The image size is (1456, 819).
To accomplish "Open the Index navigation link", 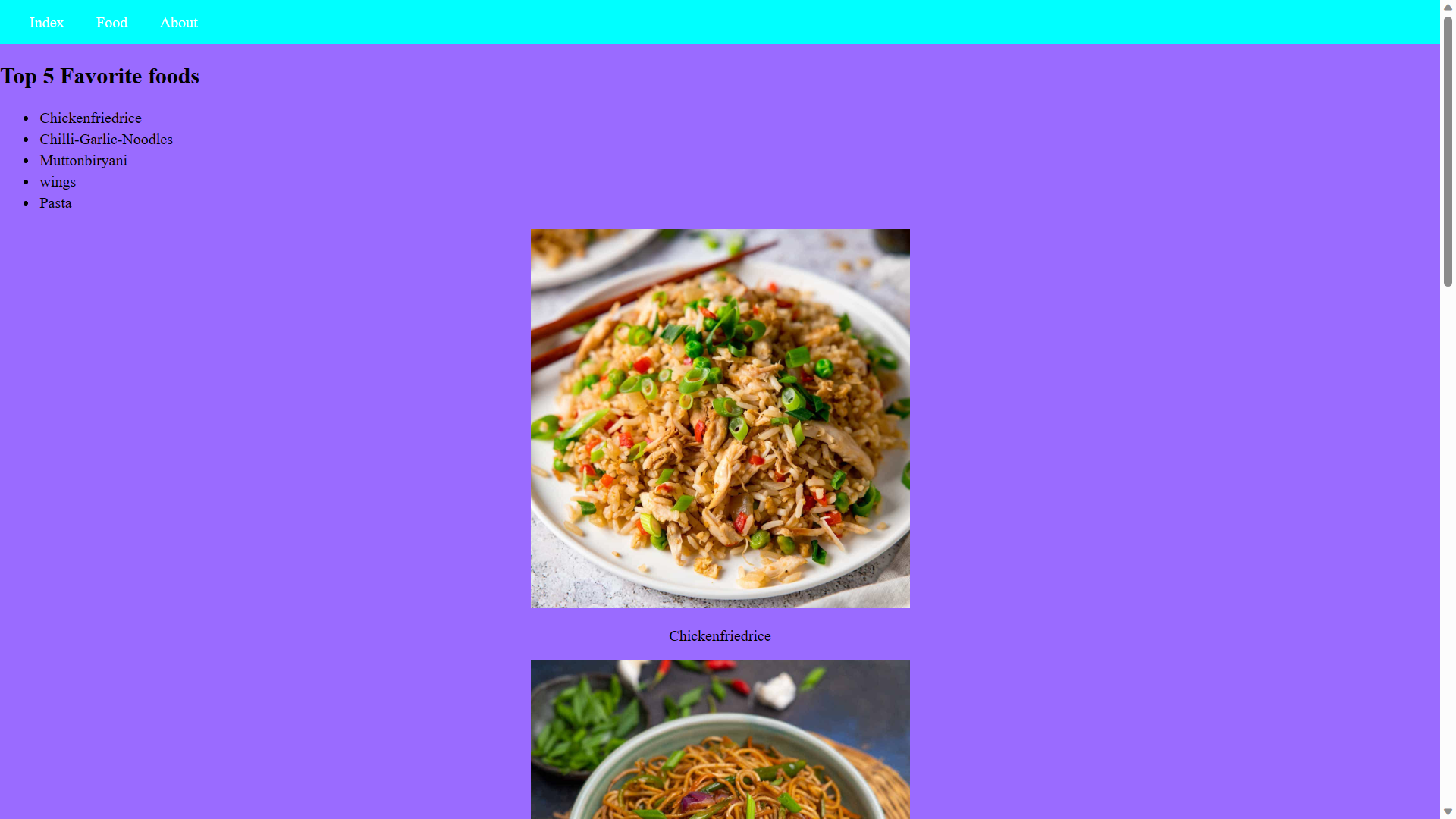I will (47, 23).
